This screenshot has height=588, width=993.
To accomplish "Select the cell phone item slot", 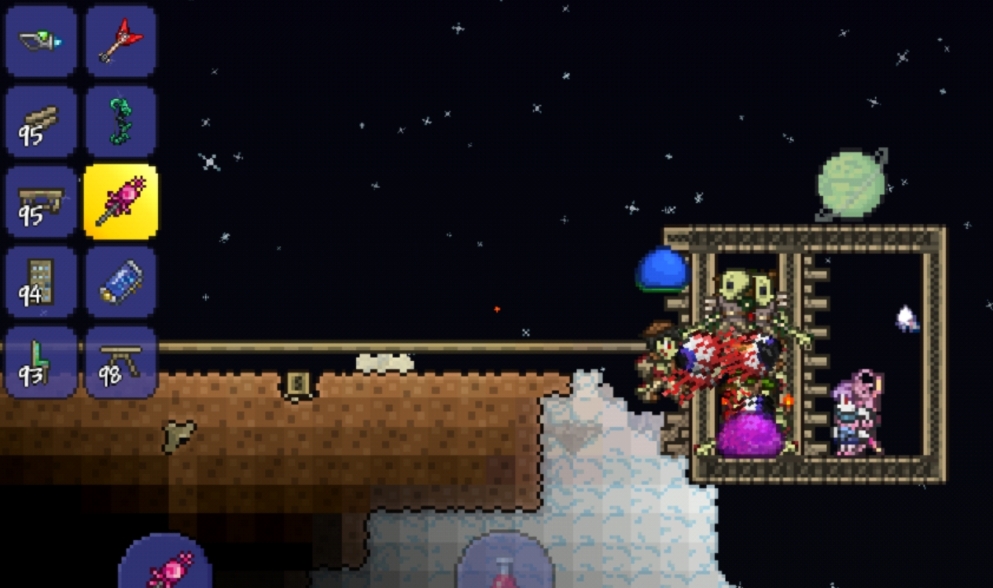I will [120, 282].
